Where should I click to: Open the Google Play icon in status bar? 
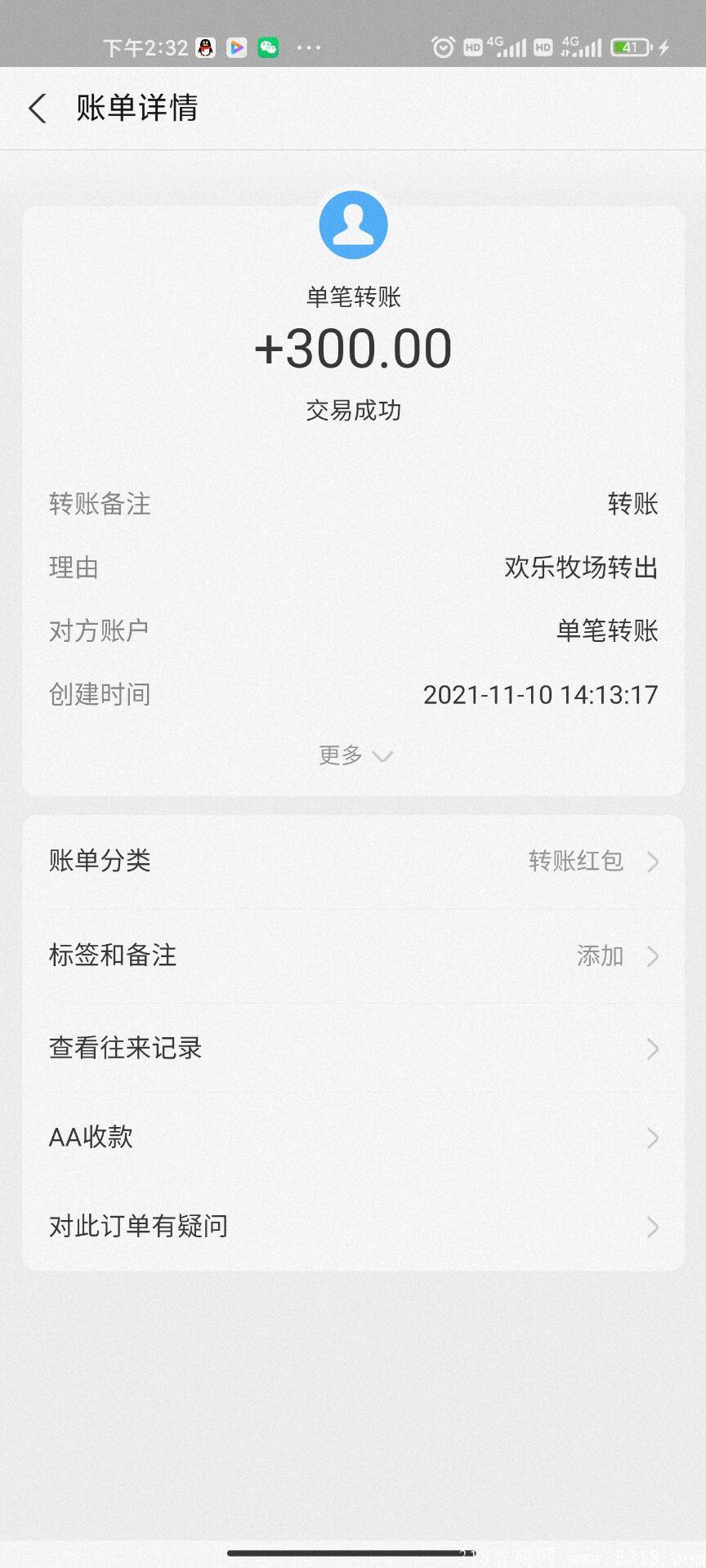tap(236, 47)
